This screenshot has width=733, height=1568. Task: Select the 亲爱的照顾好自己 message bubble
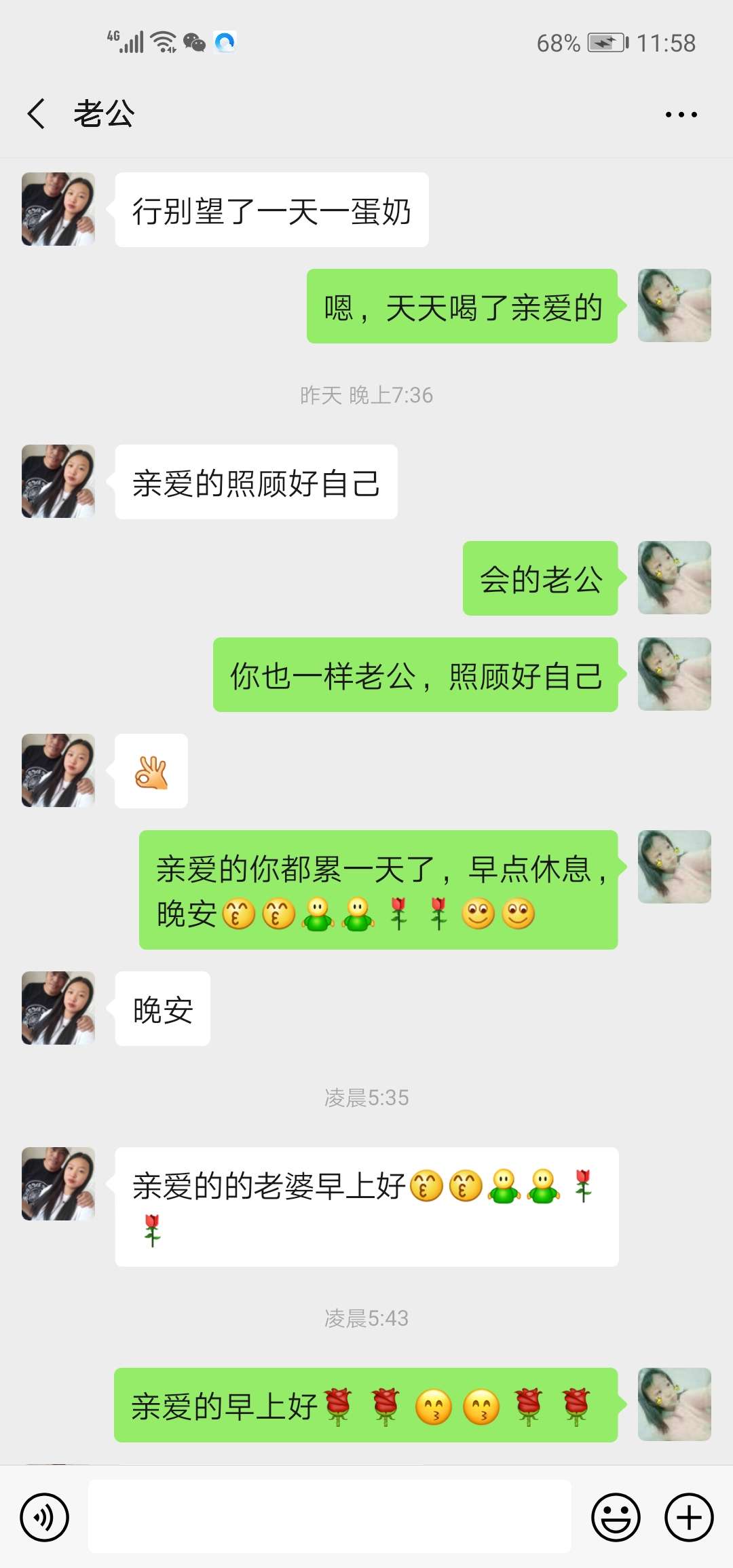tap(256, 483)
